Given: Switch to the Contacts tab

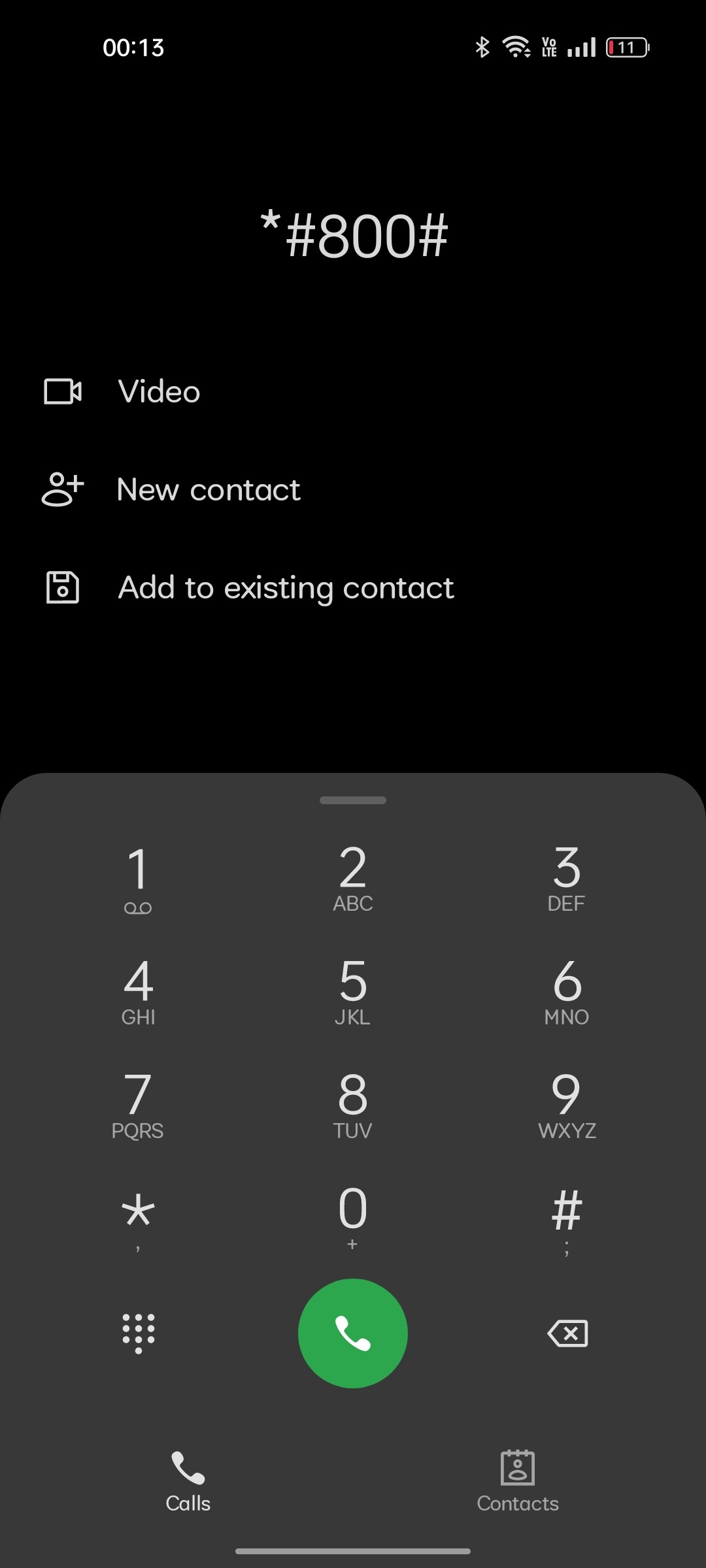Looking at the screenshot, I should click(518, 1482).
